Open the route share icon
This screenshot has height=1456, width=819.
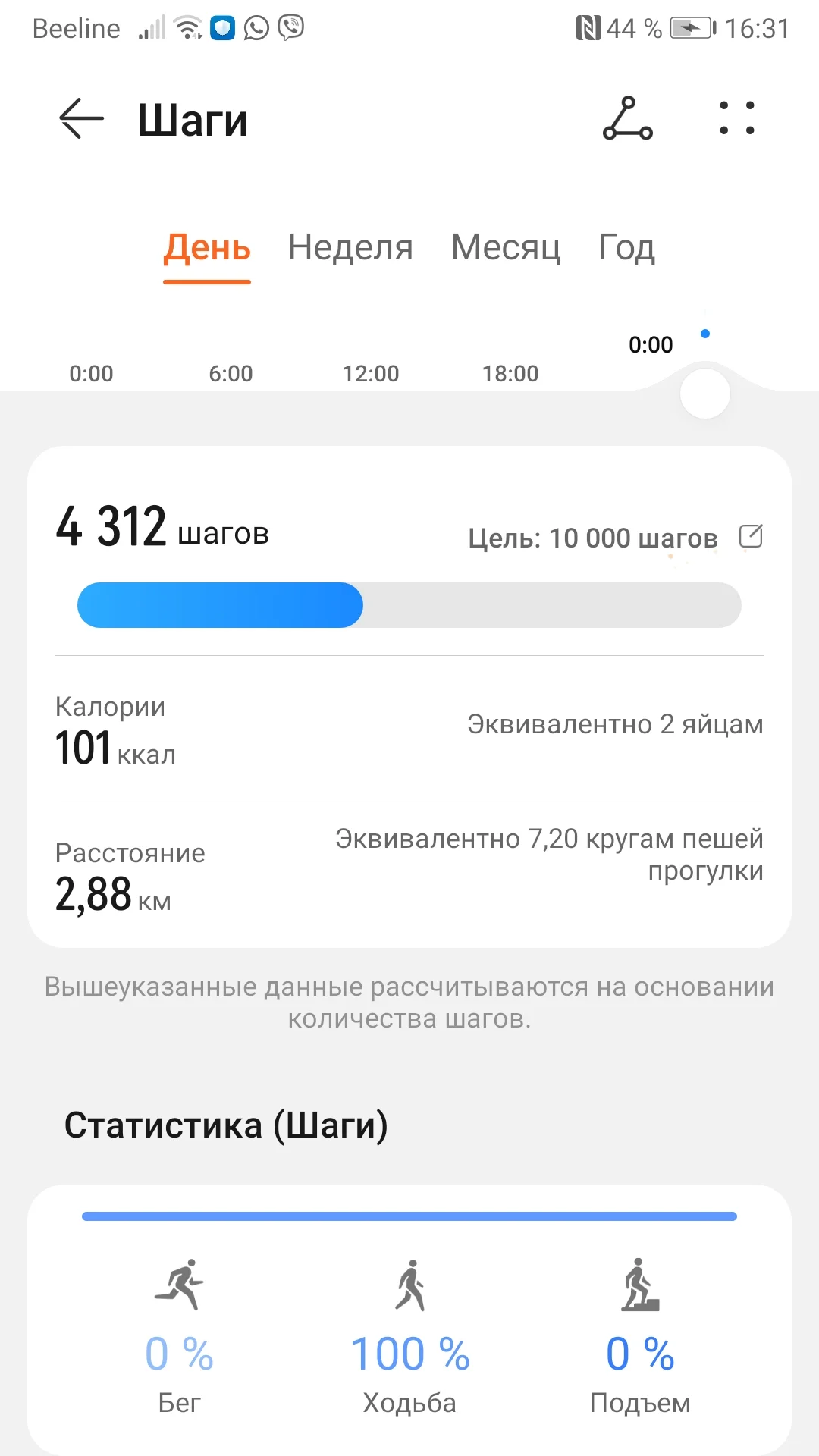(627, 119)
